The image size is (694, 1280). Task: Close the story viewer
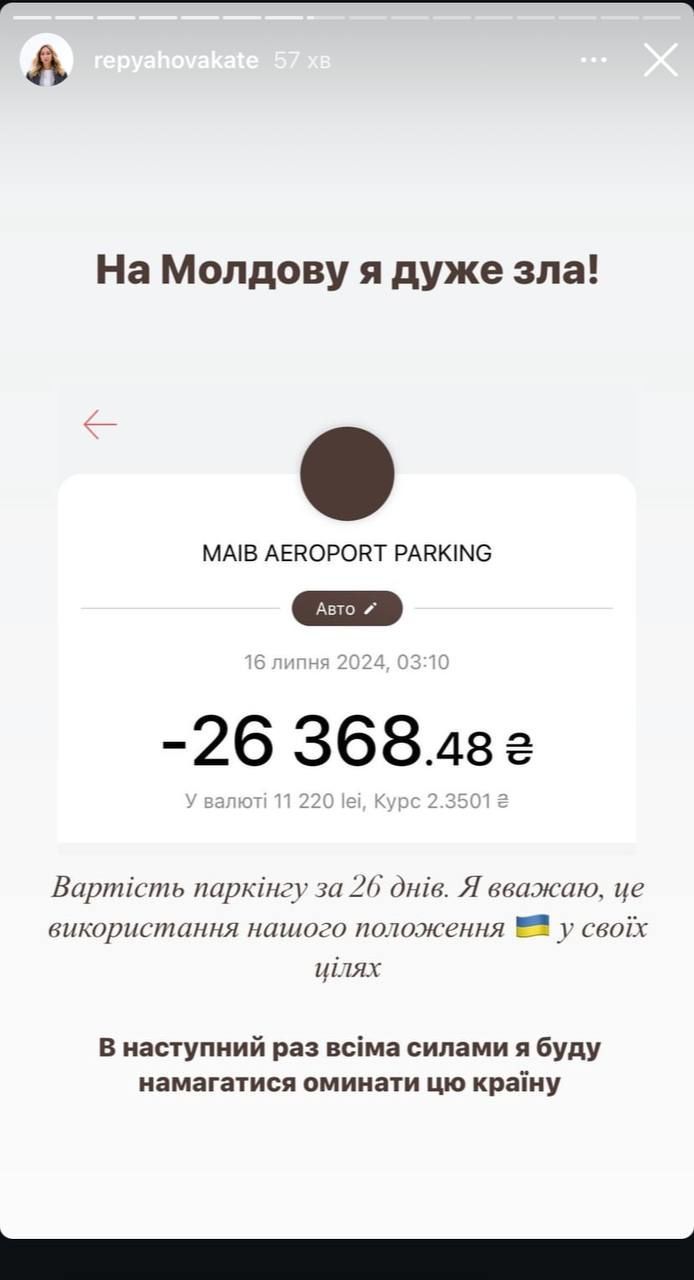pyautogui.click(x=661, y=60)
